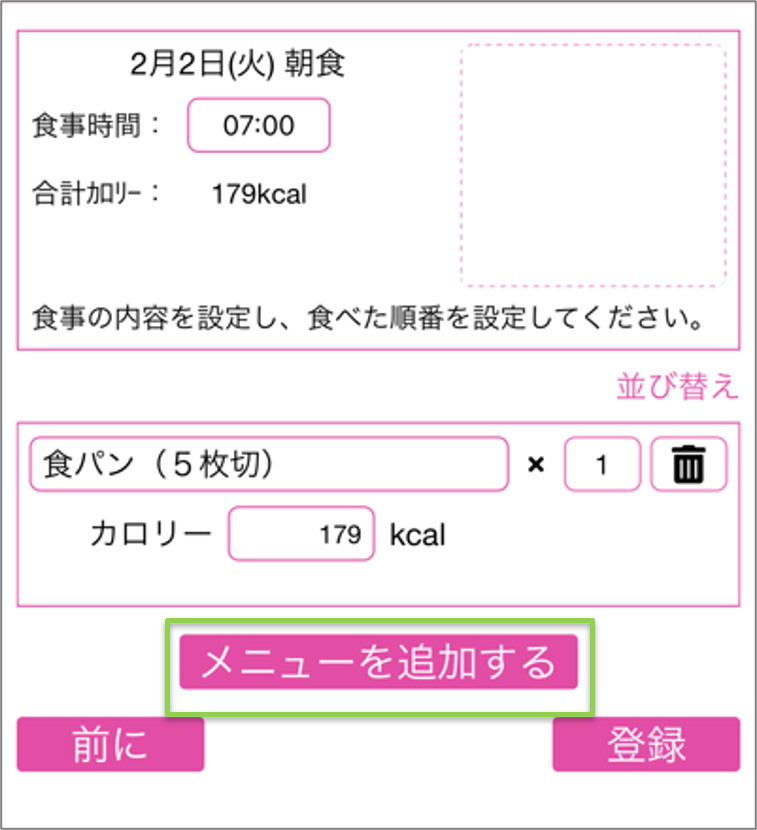Edit the 食事時間 field showing 07:00
This screenshot has height=830, width=757.
258,126
